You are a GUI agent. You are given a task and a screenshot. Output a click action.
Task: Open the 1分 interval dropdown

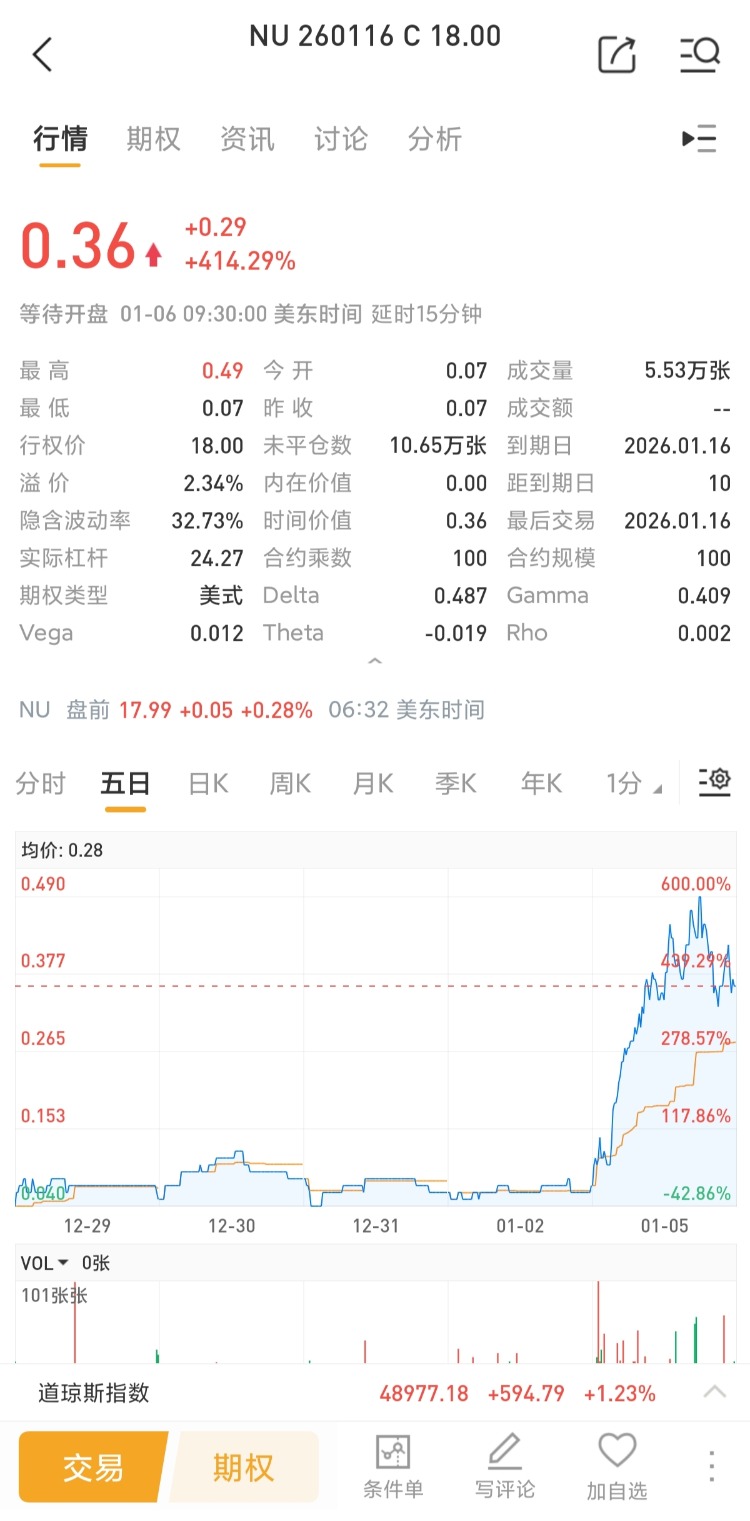tap(634, 783)
